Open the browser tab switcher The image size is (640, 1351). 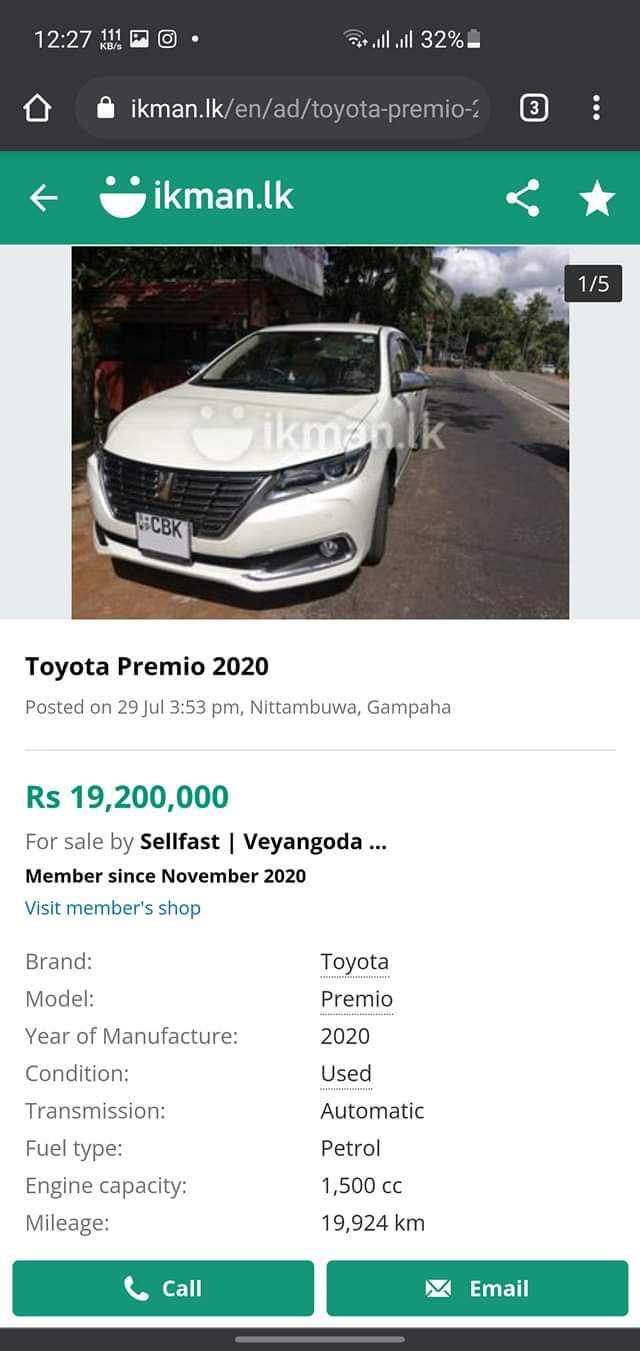click(x=534, y=108)
